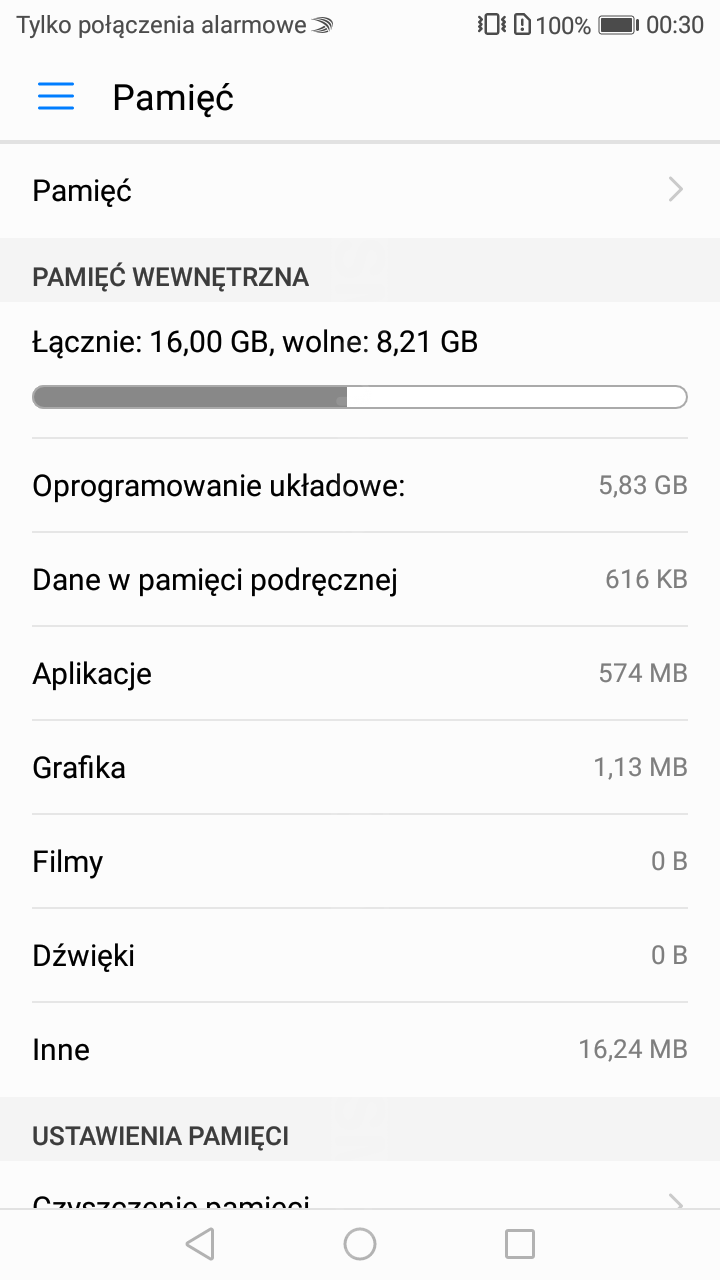Select Dane w pamięci podręcznej row
Image resolution: width=720 pixels, height=1280 pixels.
[x=360, y=580]
